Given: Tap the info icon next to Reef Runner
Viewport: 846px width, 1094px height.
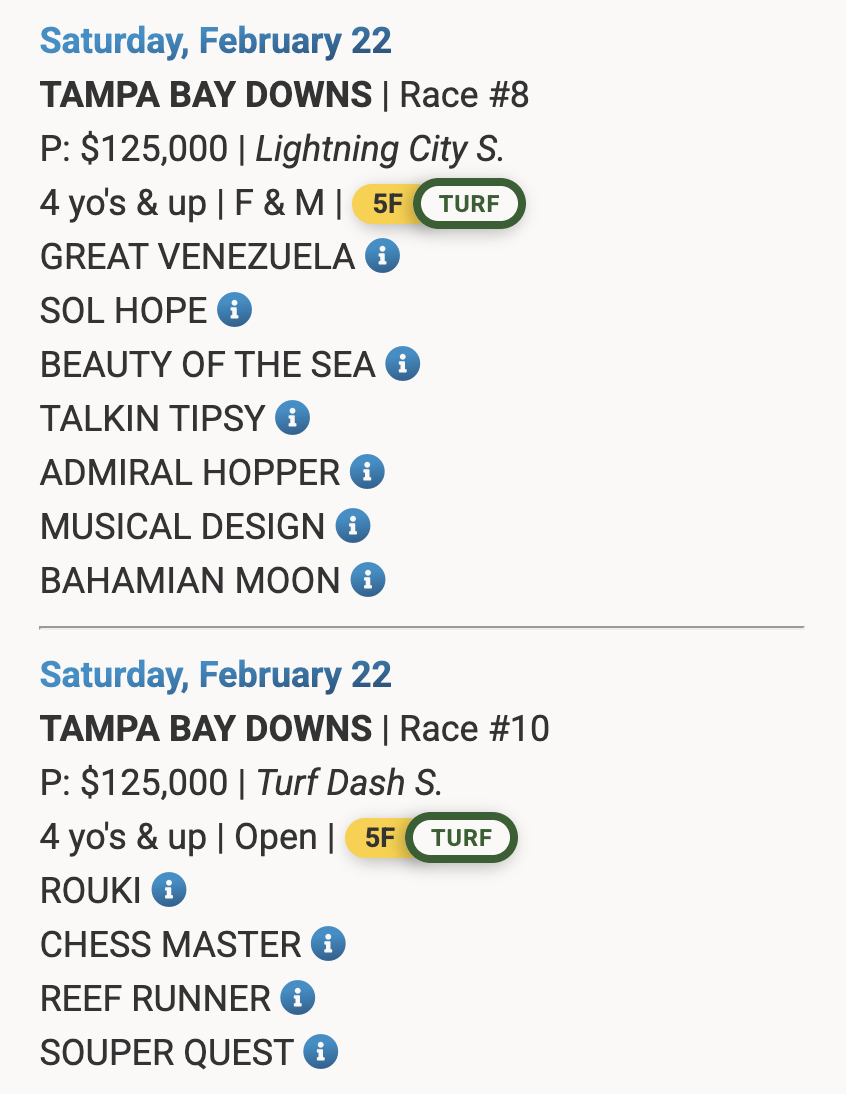Looking at the screenshot, I should click(x=297, y=997).
